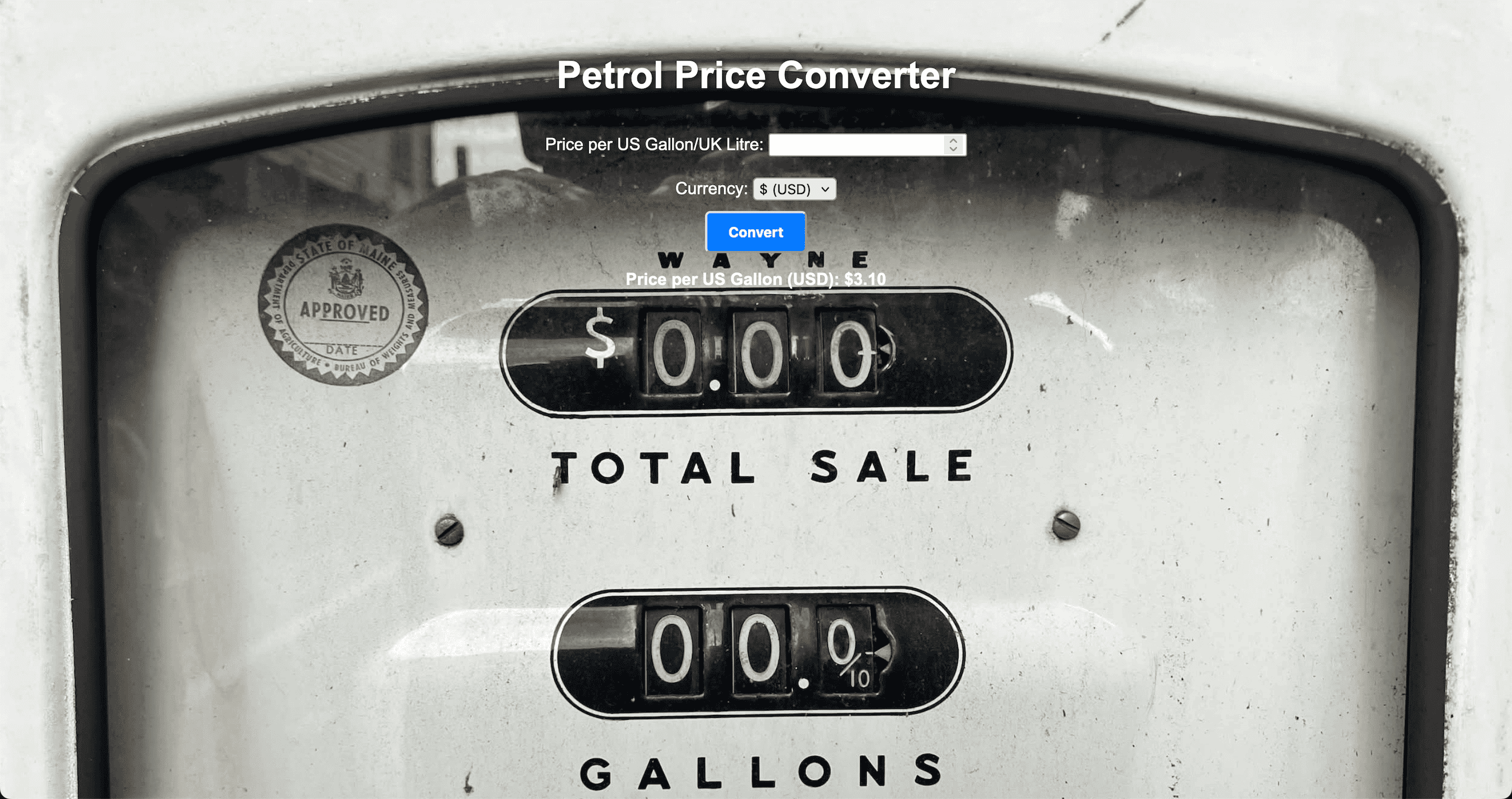The width and height of the screenshot is (1512, 799).
Task: Open the Currency dropdown
Action: coord(794,189)
